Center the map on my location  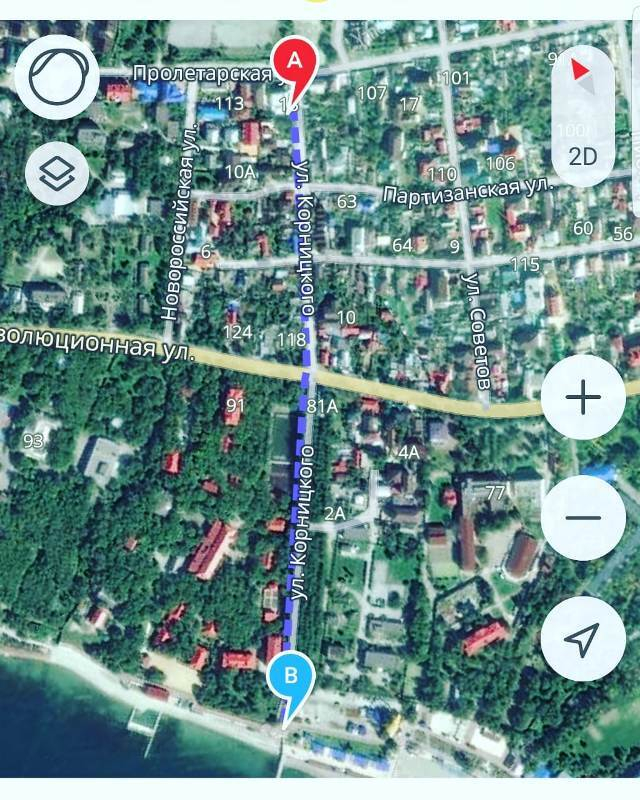pos(582,638)
